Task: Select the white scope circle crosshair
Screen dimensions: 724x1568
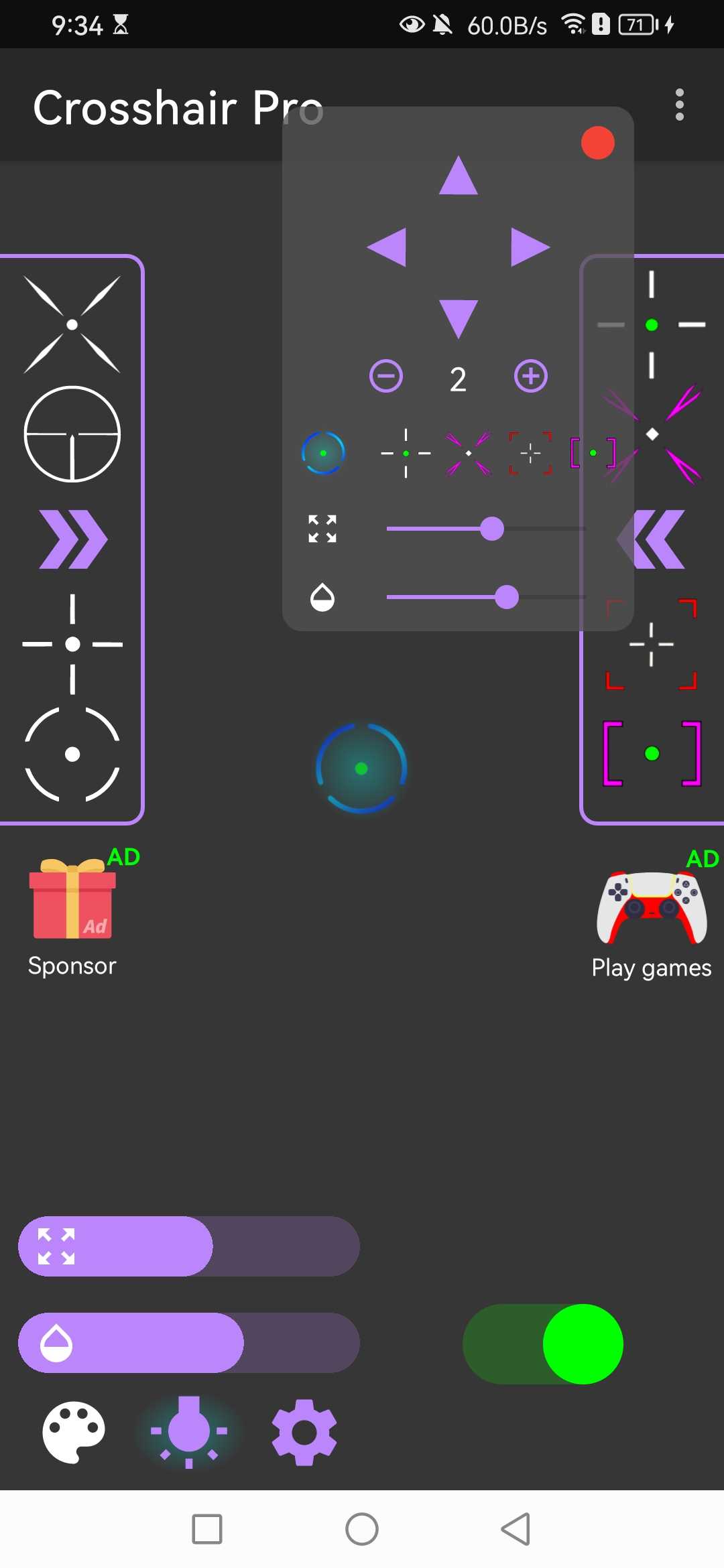Action: 72,434
